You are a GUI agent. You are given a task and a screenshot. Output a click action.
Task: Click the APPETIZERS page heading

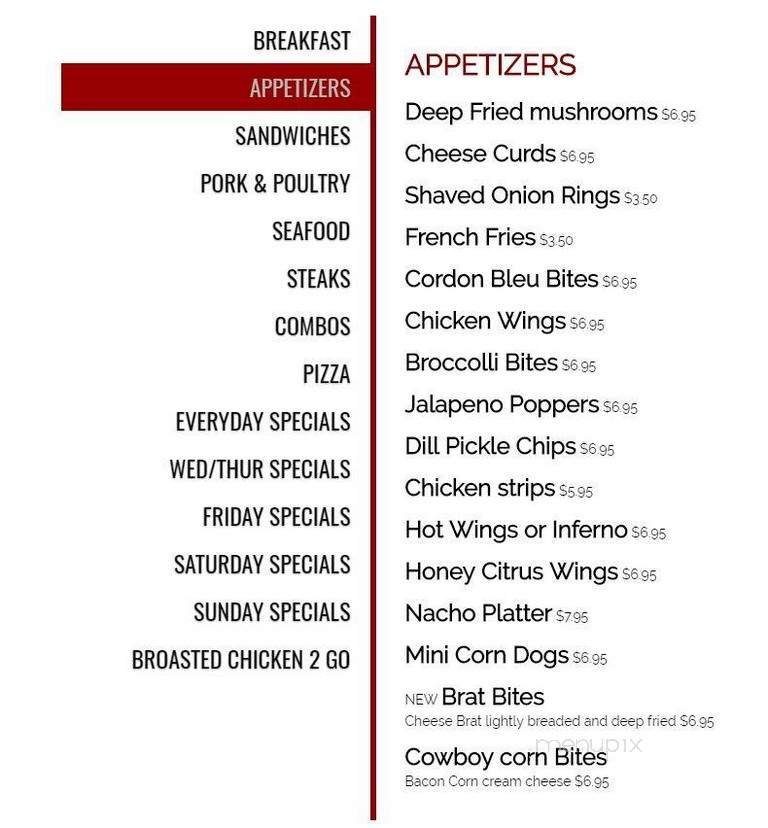[x=491, y=64]
